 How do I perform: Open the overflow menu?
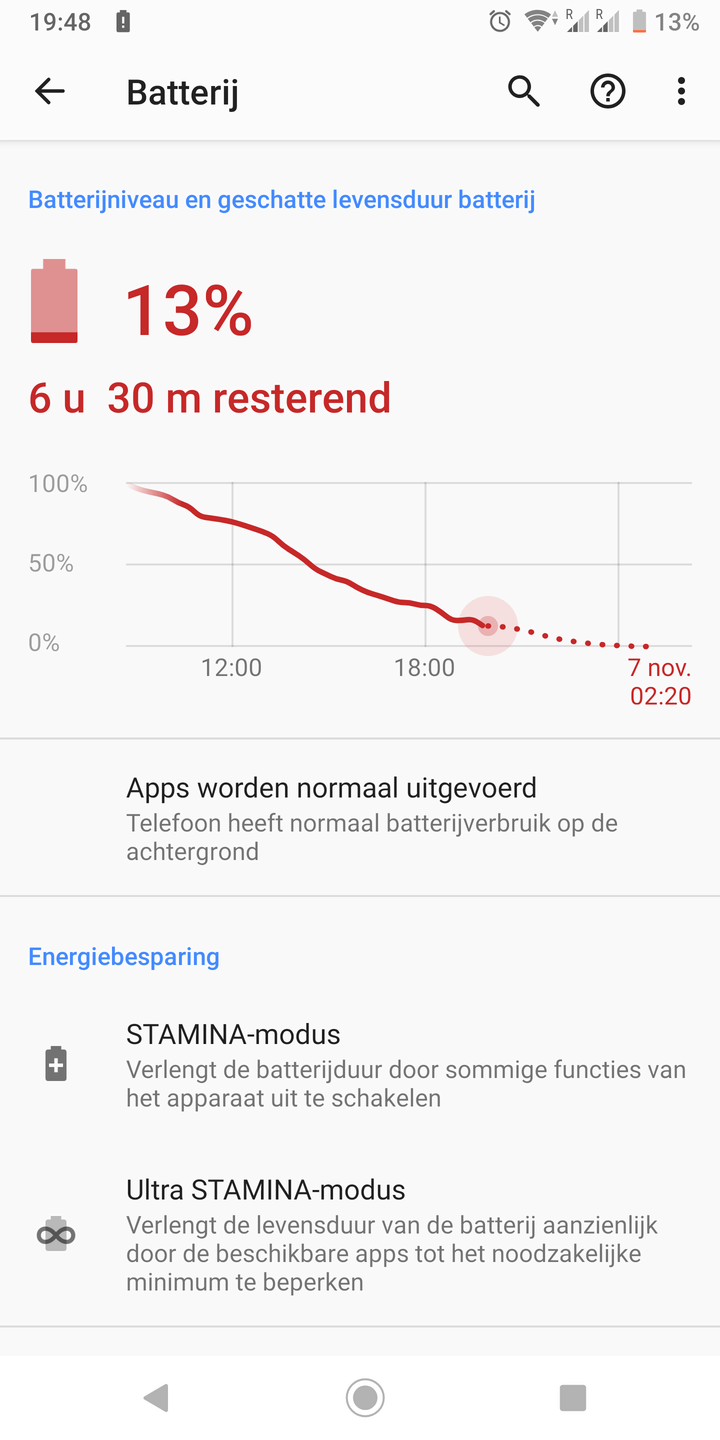681,92
